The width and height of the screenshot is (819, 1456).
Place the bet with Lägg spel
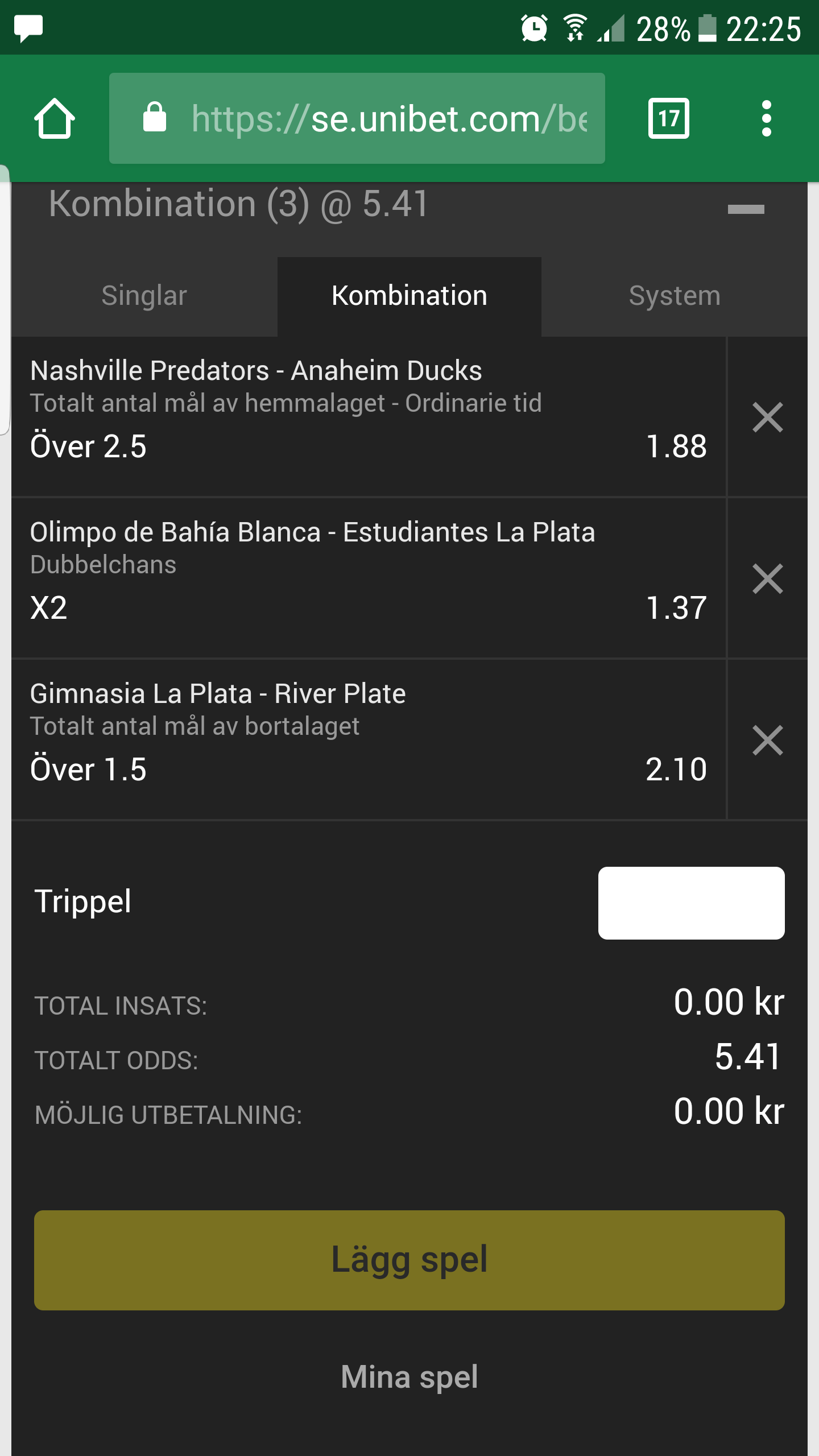(409, 1260)
